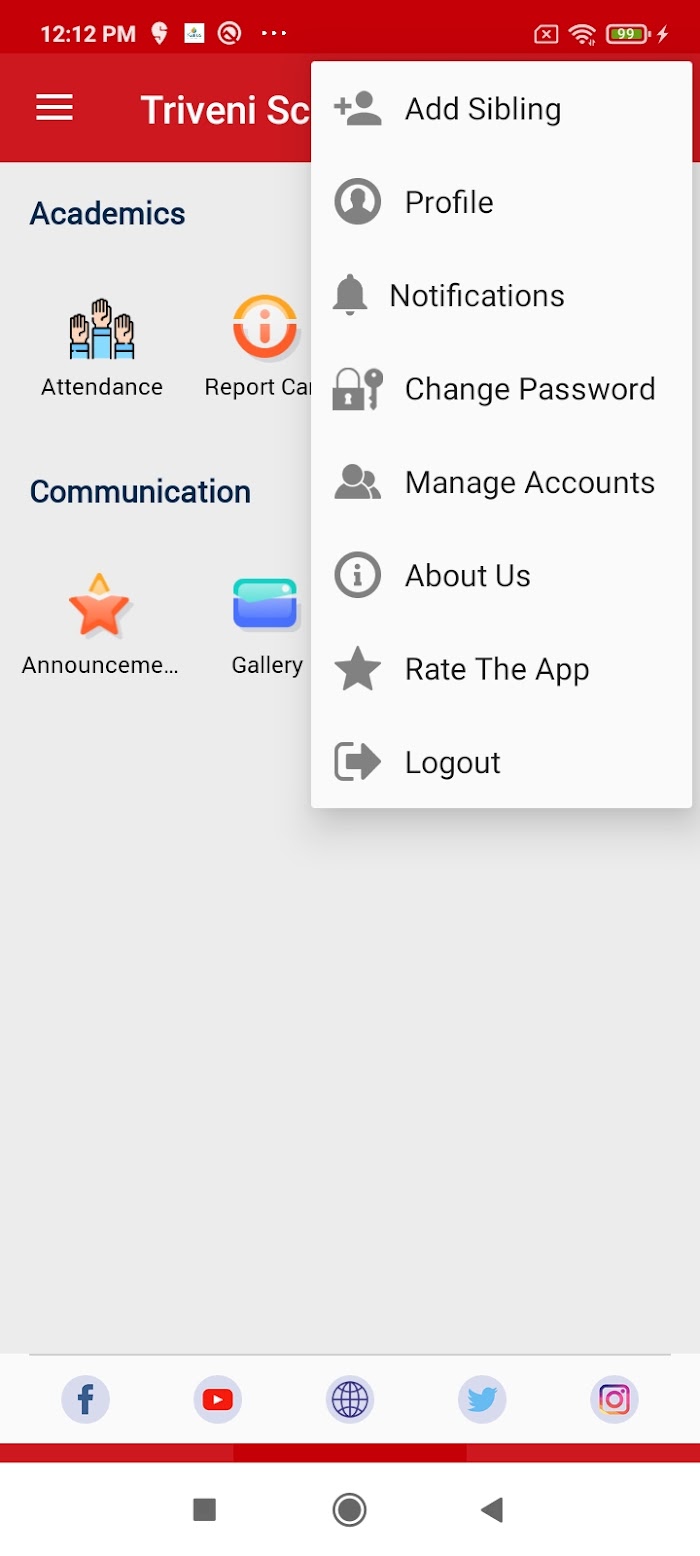Open Notifications in the menu
The width and height of the screenshot is (700, 1556).
[x=501, y=296]
